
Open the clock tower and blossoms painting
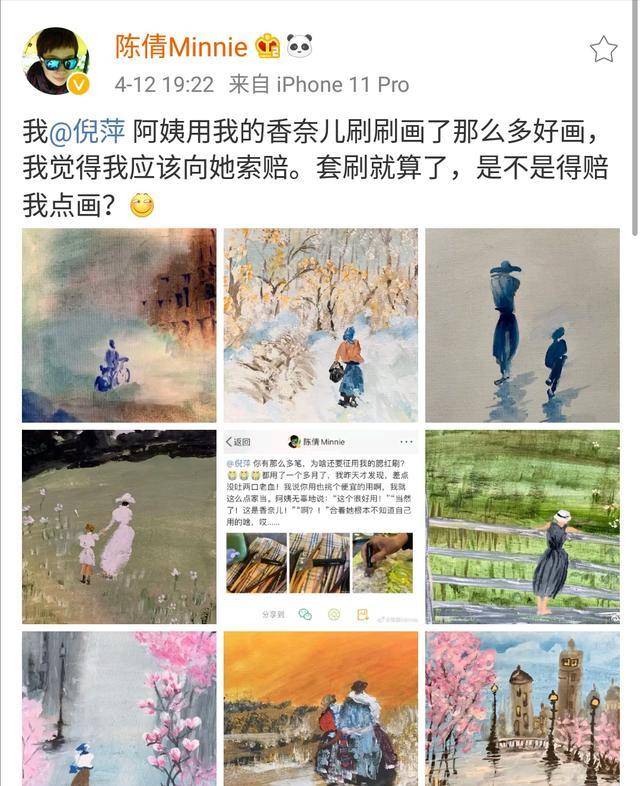pyautogui.click(x=522, y=708)
